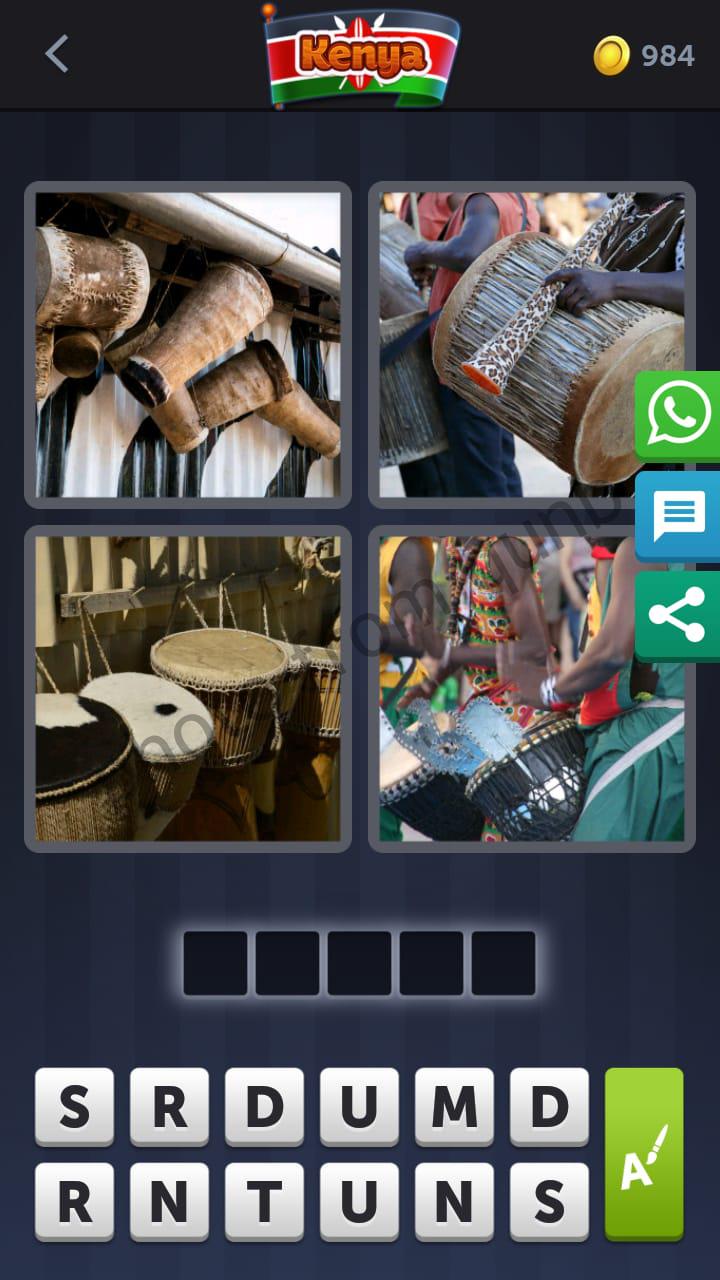Tap the first empty answer box
Screen dimensions: 720x1280
[x=213, y=963]
